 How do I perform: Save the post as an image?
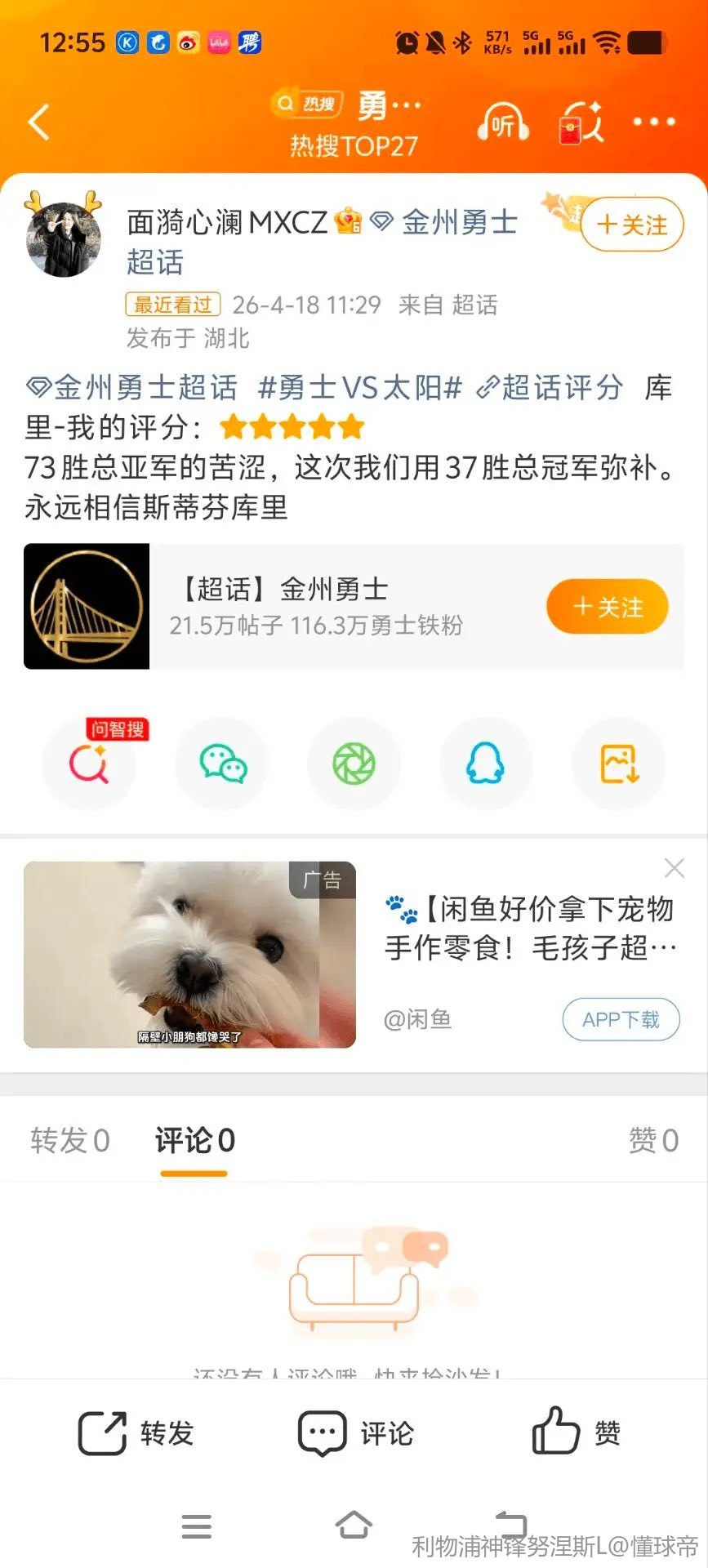click(619, 764)
